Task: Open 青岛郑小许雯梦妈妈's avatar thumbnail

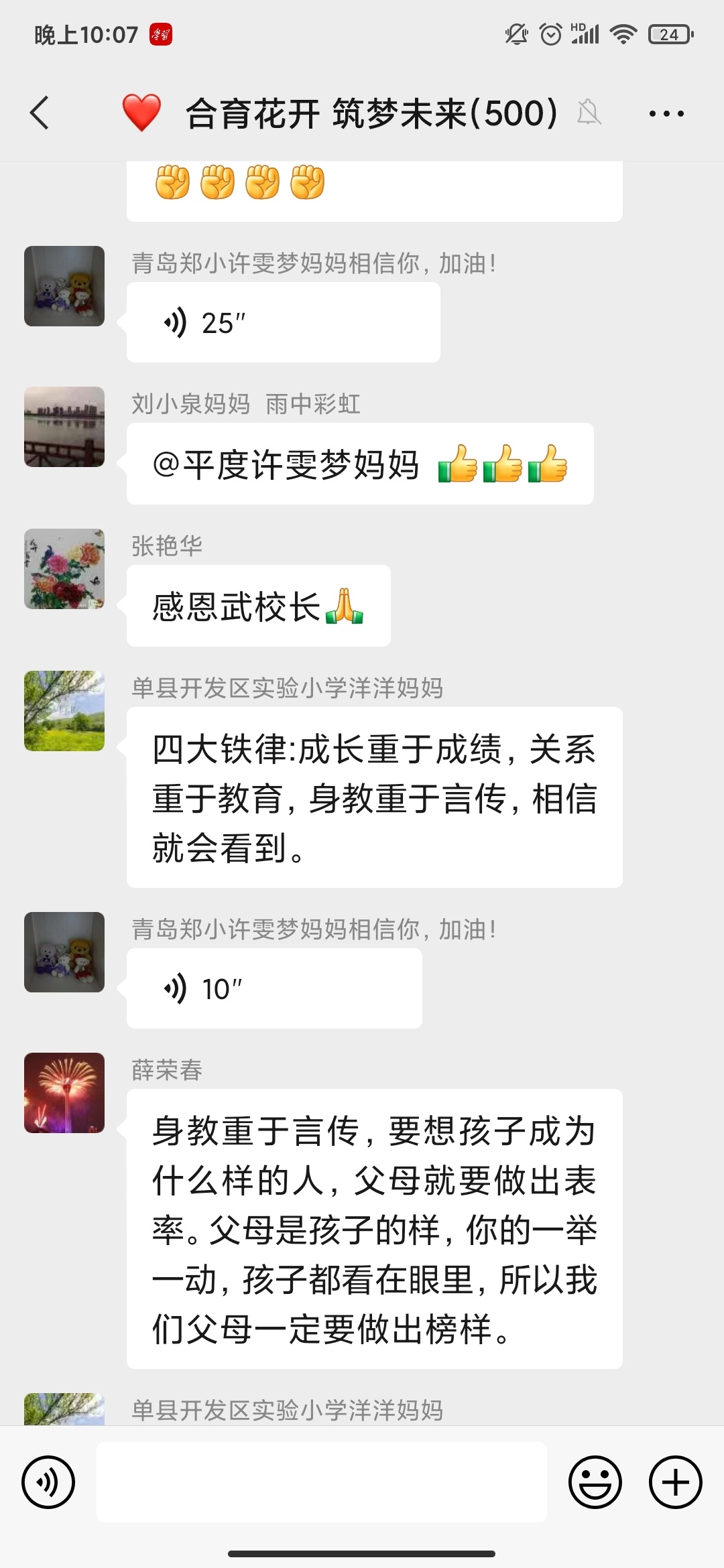Action: click(x=64, y=285)
